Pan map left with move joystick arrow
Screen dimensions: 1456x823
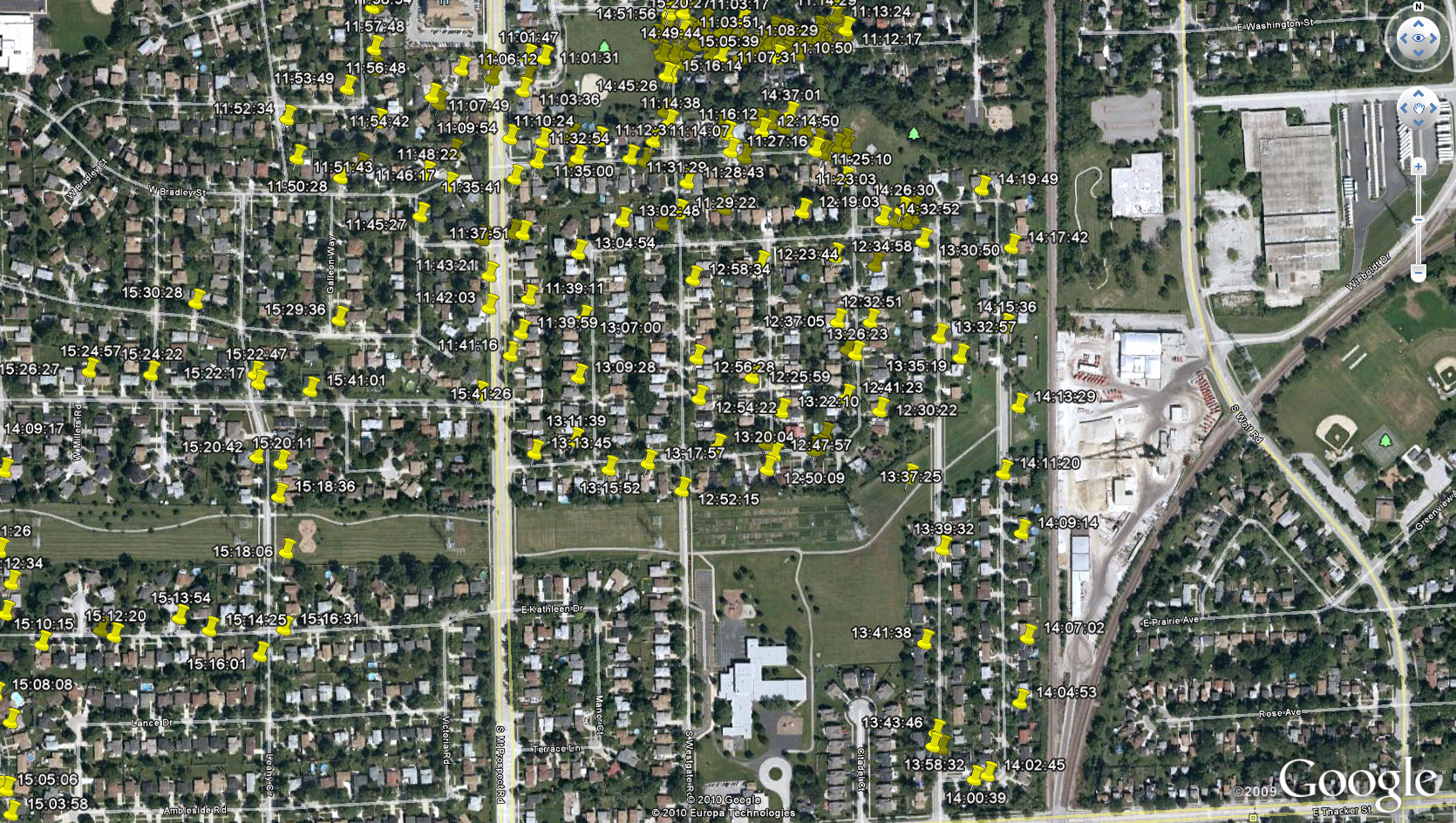(x=1404, y=108)
